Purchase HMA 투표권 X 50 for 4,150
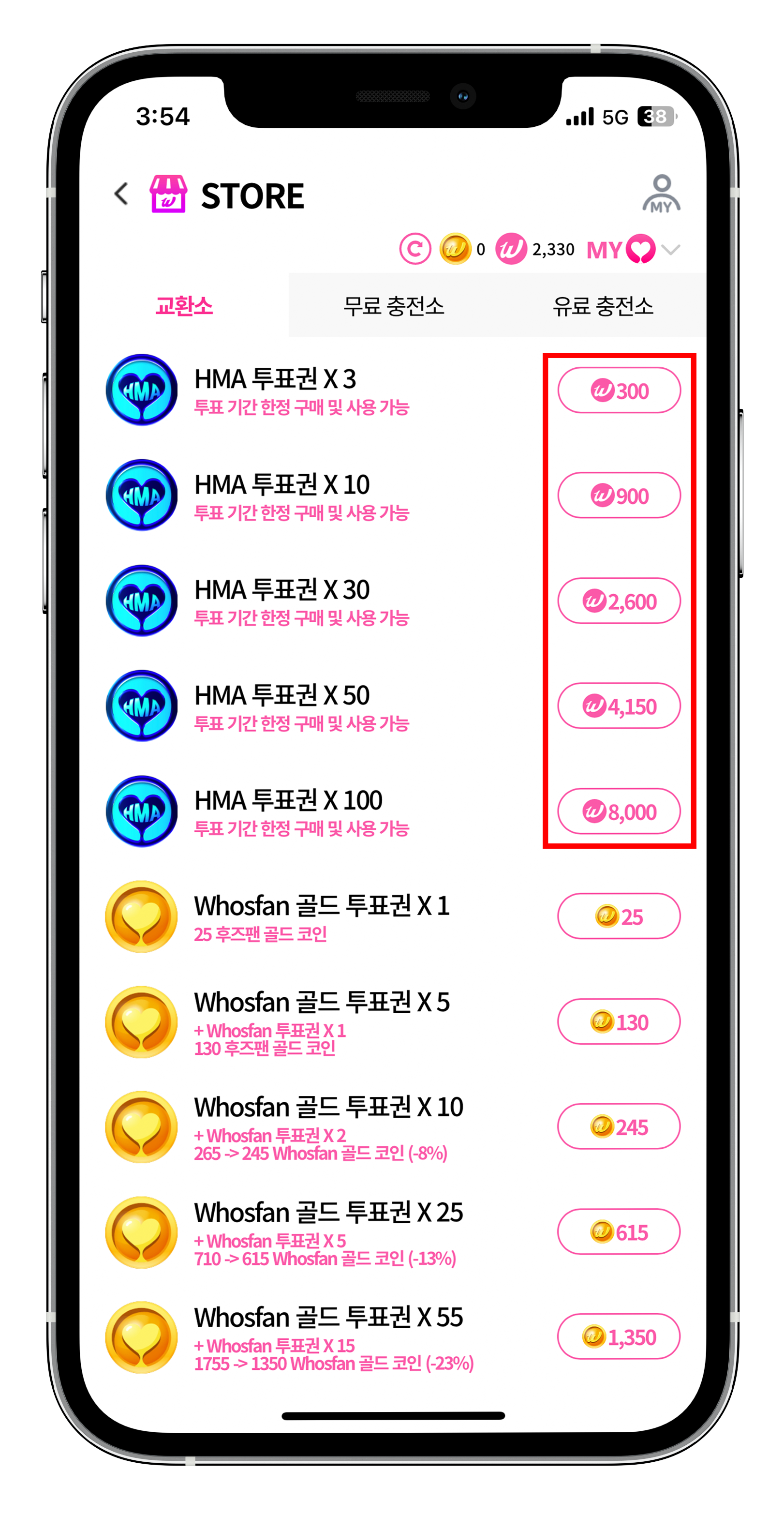The width and height of the screenshot is (784, 1515). (x=619, y=706)
